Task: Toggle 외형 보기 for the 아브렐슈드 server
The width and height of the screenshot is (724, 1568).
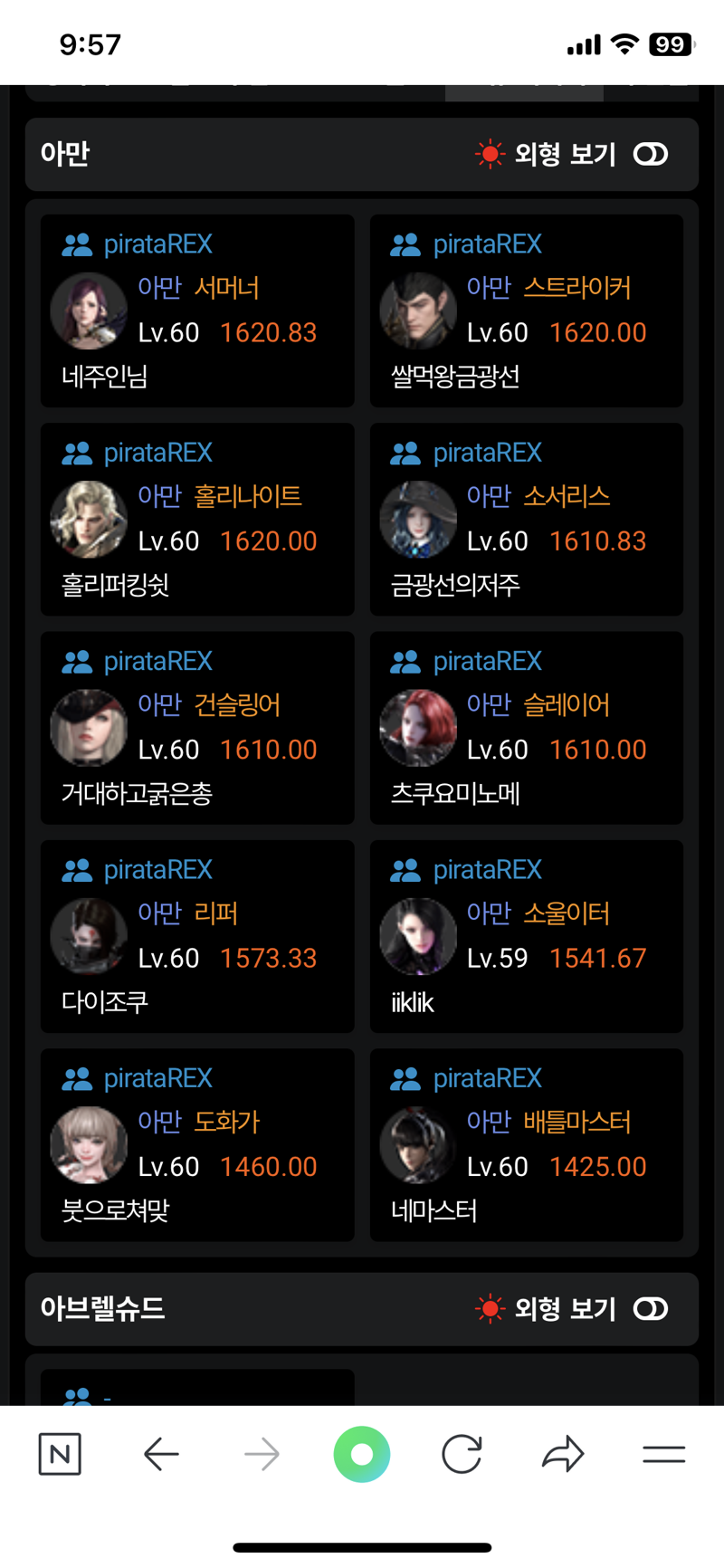Action: (x=650, y=1309)
